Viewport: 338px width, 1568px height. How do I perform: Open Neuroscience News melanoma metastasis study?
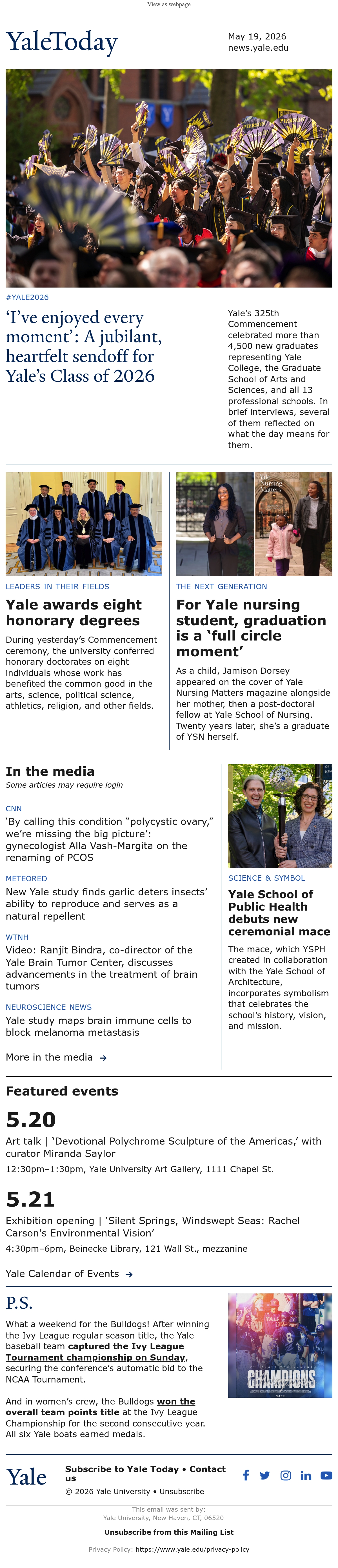coord(99,1026)
